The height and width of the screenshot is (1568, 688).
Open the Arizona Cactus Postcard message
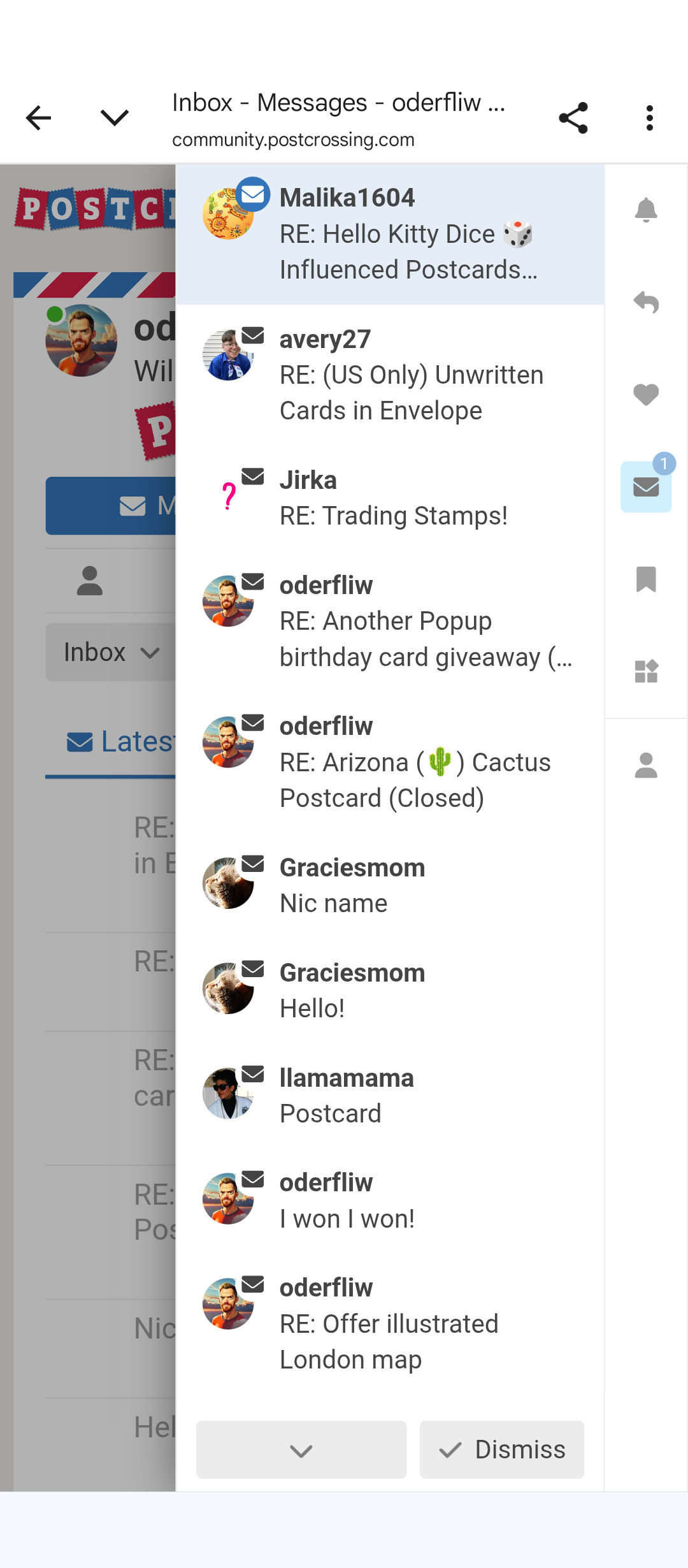pyautogui.click(x=408, y=763)
